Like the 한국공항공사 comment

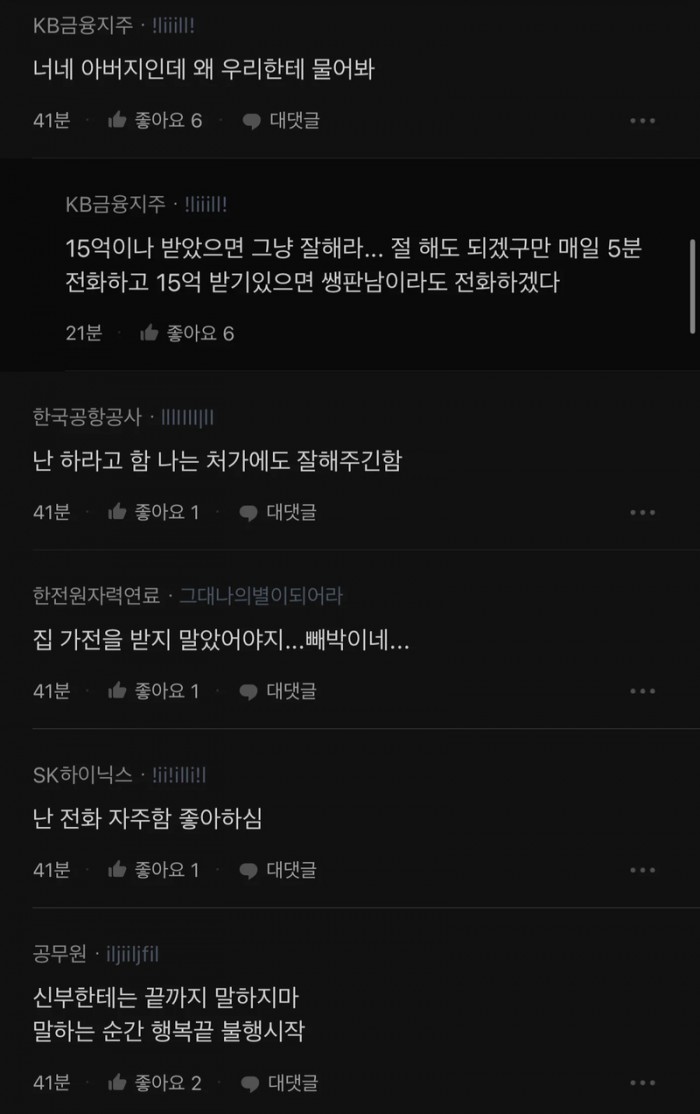pos(154,512)
